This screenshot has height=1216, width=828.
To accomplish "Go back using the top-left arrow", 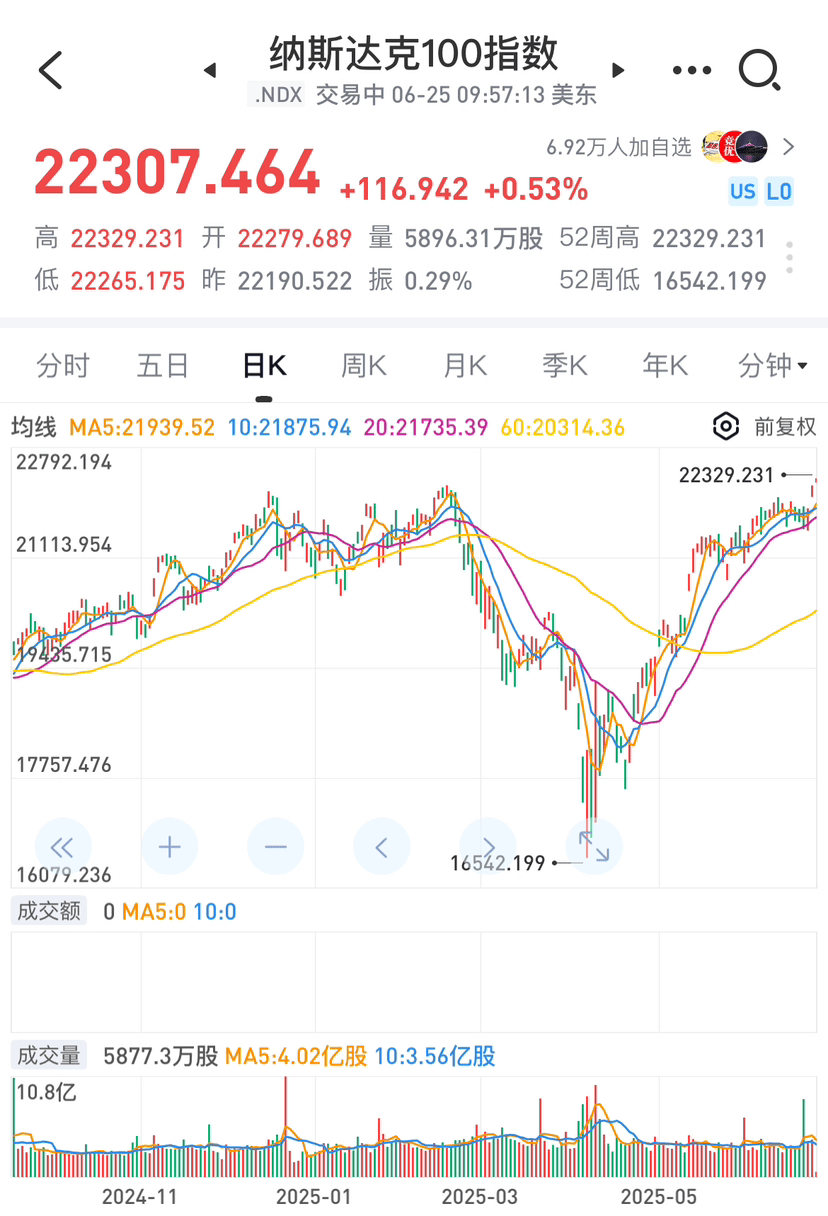I will tap(51, 70).
